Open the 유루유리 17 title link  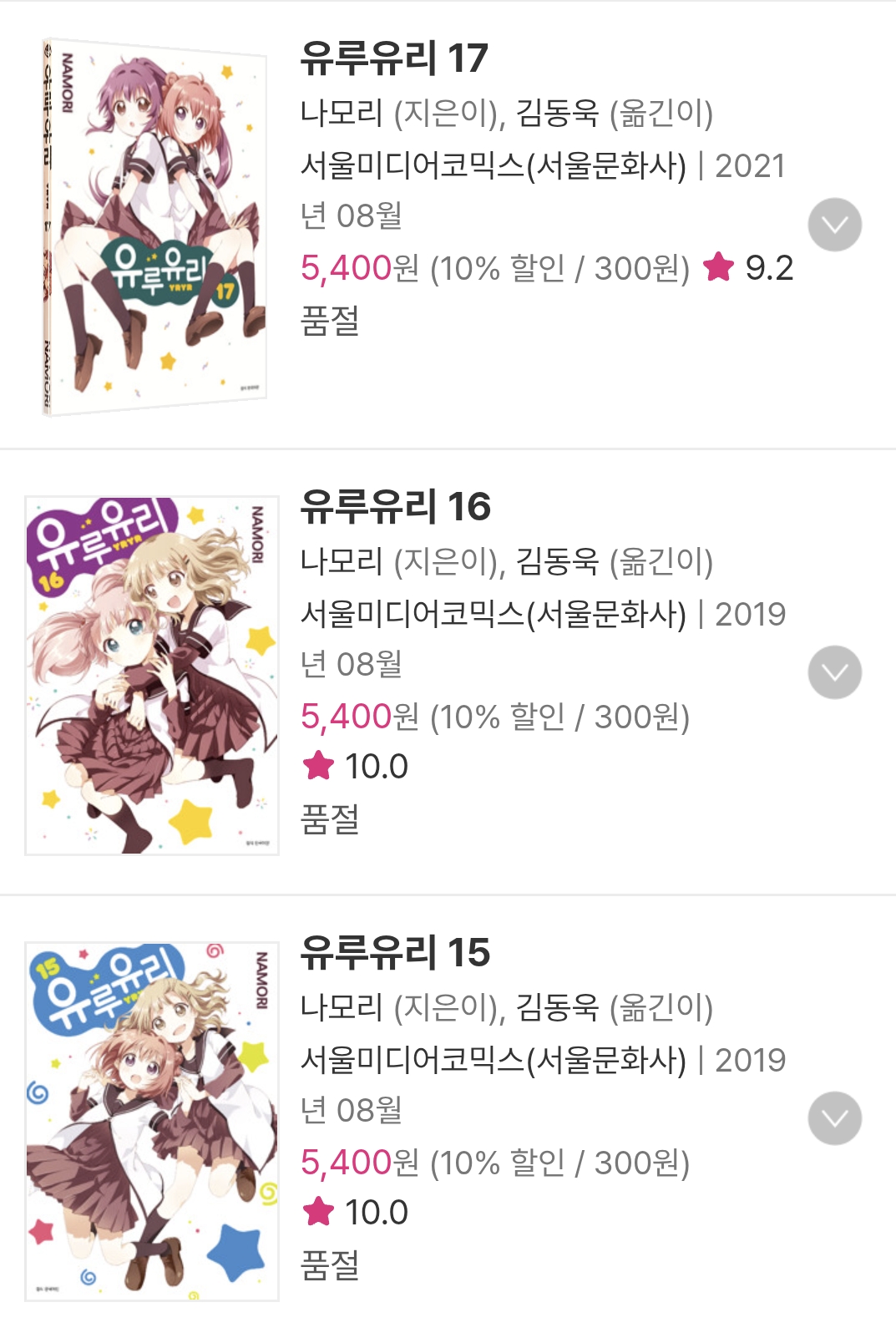[x=393, y=58]
